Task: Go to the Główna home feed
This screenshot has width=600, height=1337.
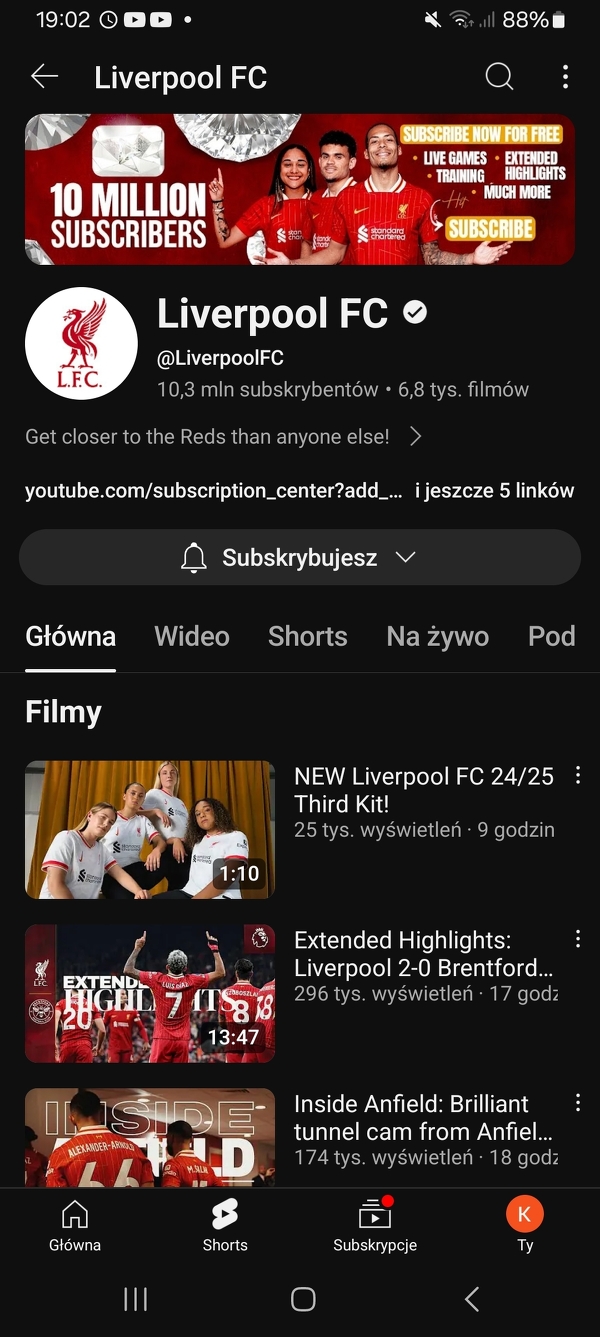Action: point(75,1226)
